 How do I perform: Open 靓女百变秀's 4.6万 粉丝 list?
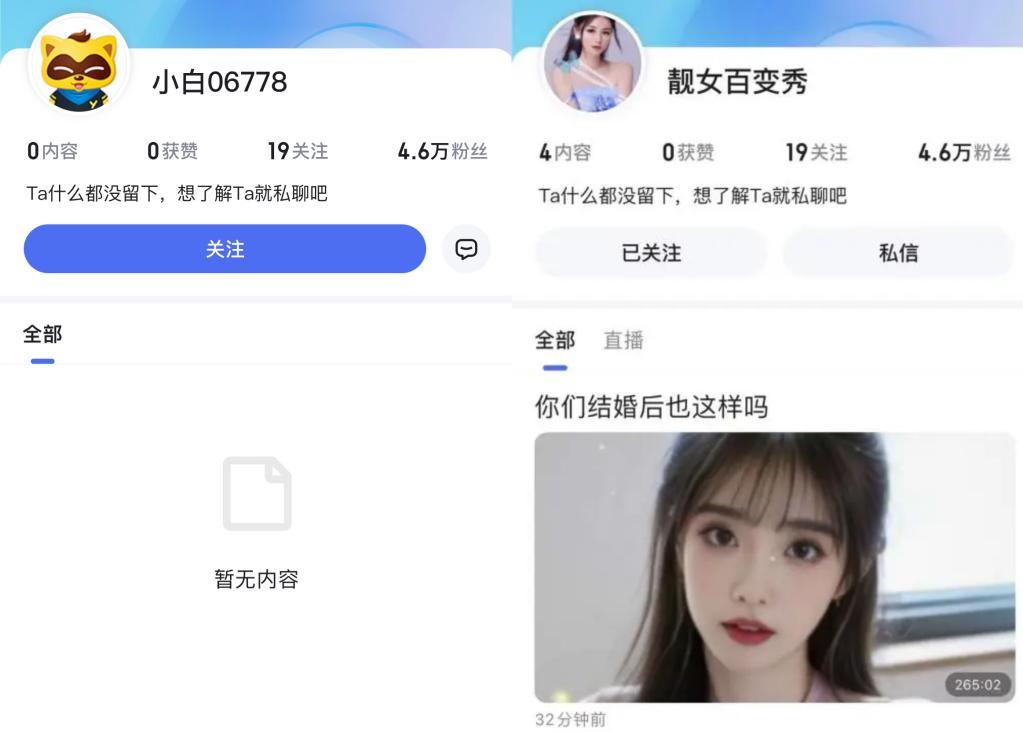(964, 153)
